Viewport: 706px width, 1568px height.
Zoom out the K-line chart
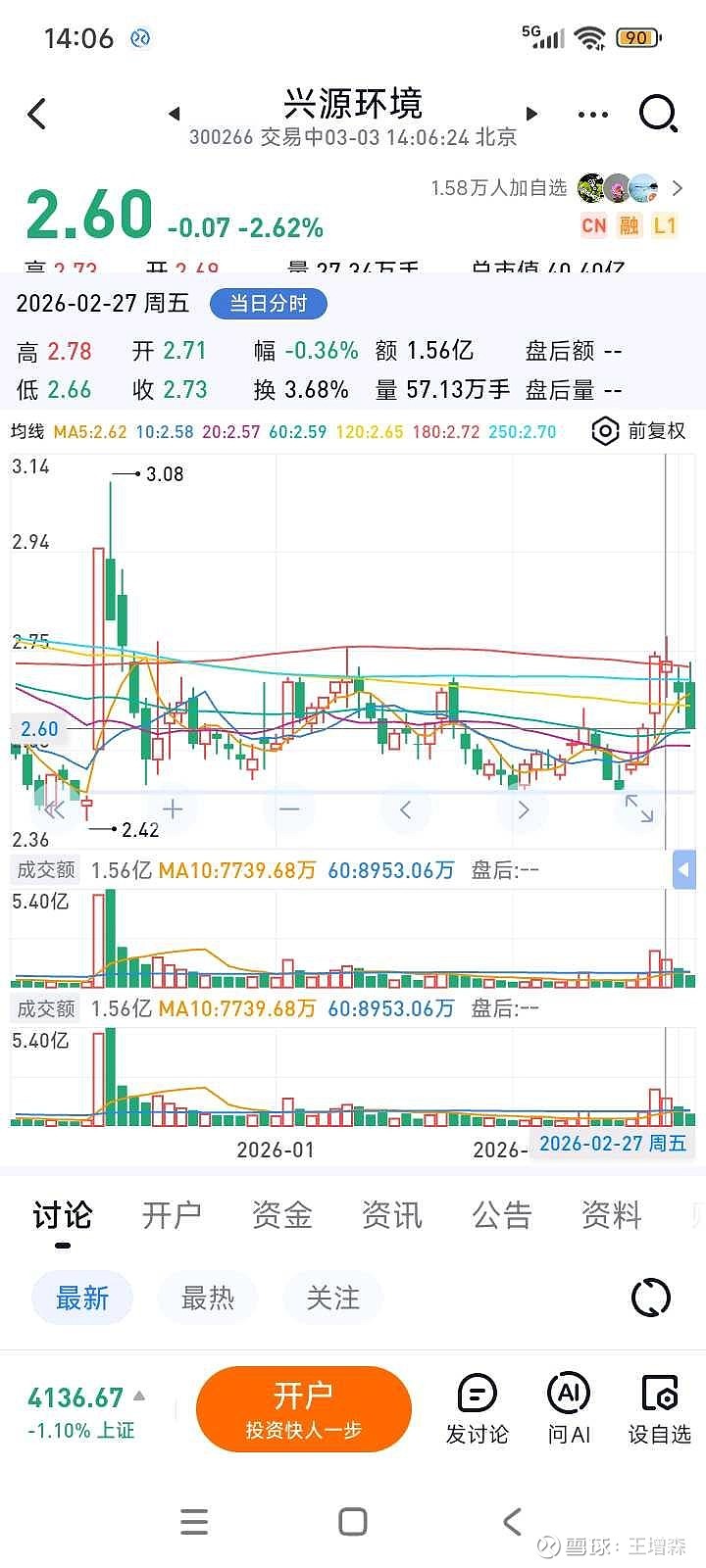point(289,808)
